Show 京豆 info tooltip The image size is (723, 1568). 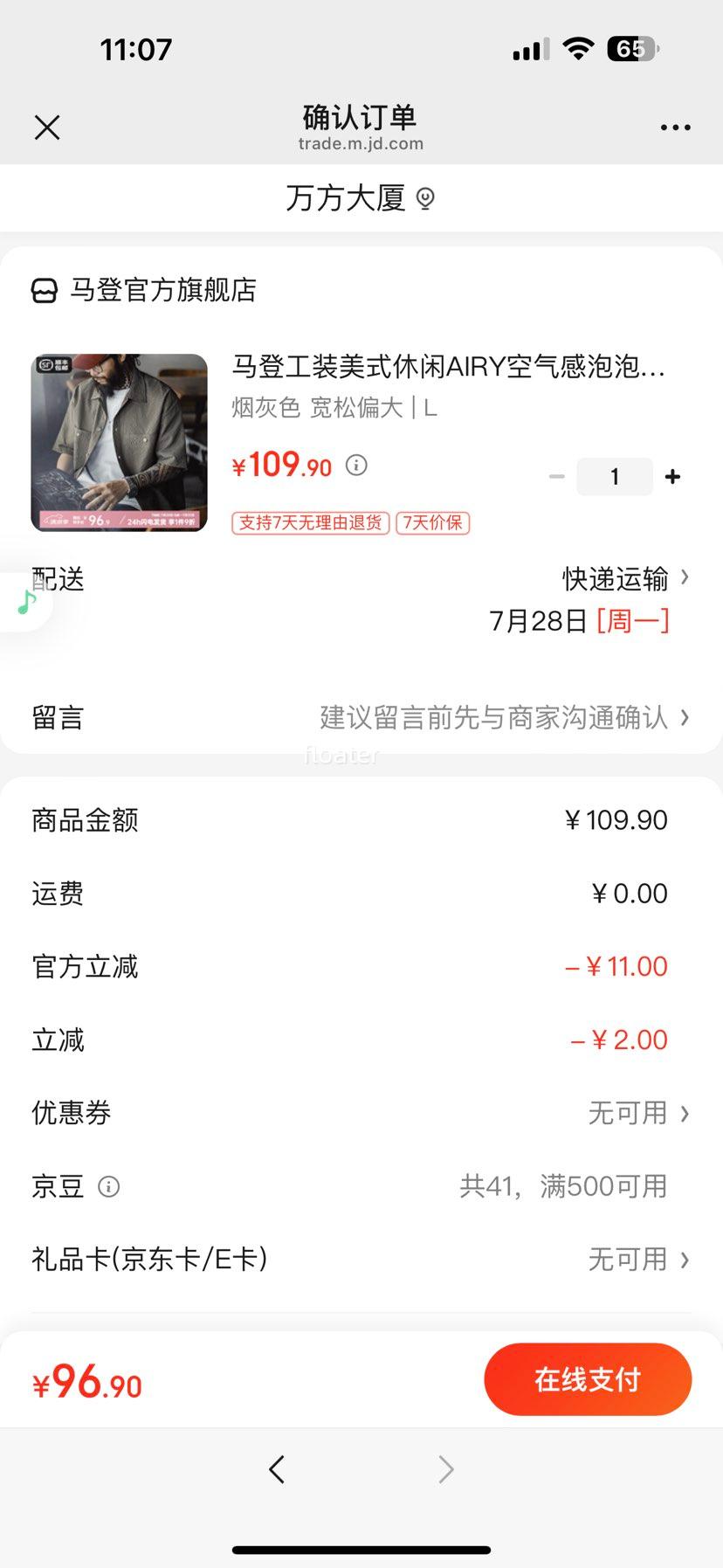tap(108, 1186)
